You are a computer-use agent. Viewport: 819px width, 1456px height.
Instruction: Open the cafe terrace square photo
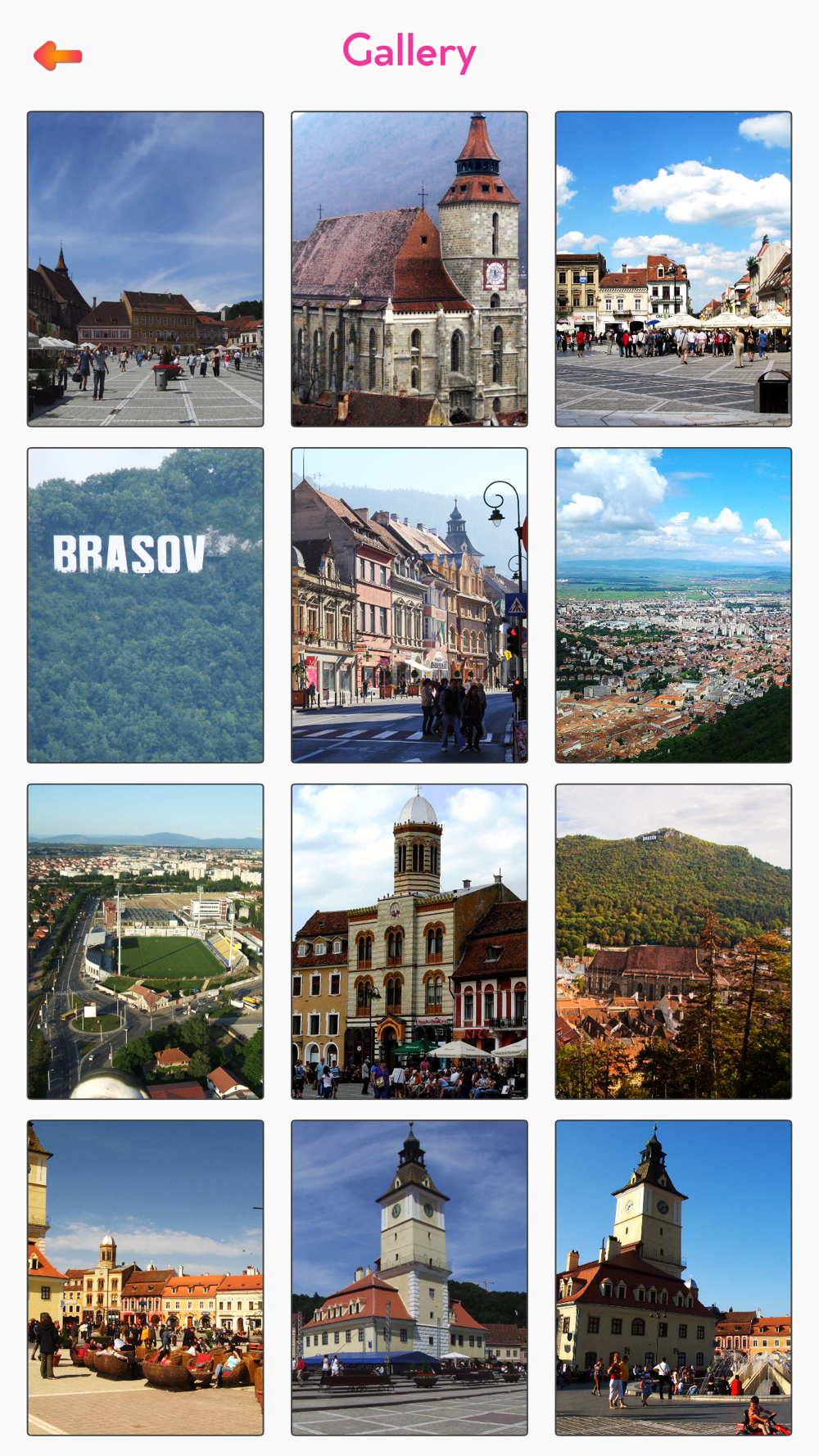[x=146, y=1277]
